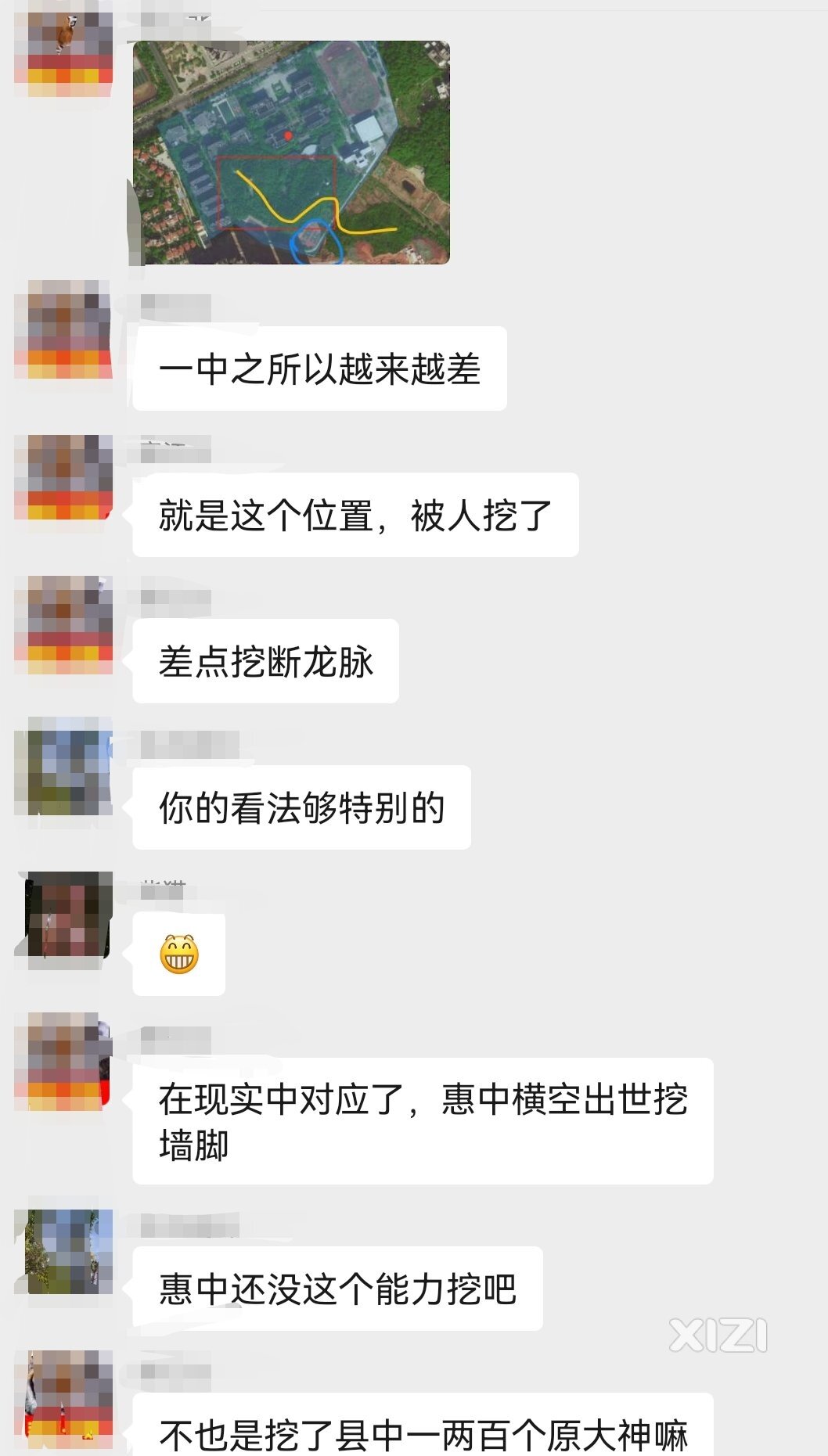Open the satellite map image message
This screenshot has width=828, height=1456.
click(x=291, y=153)
